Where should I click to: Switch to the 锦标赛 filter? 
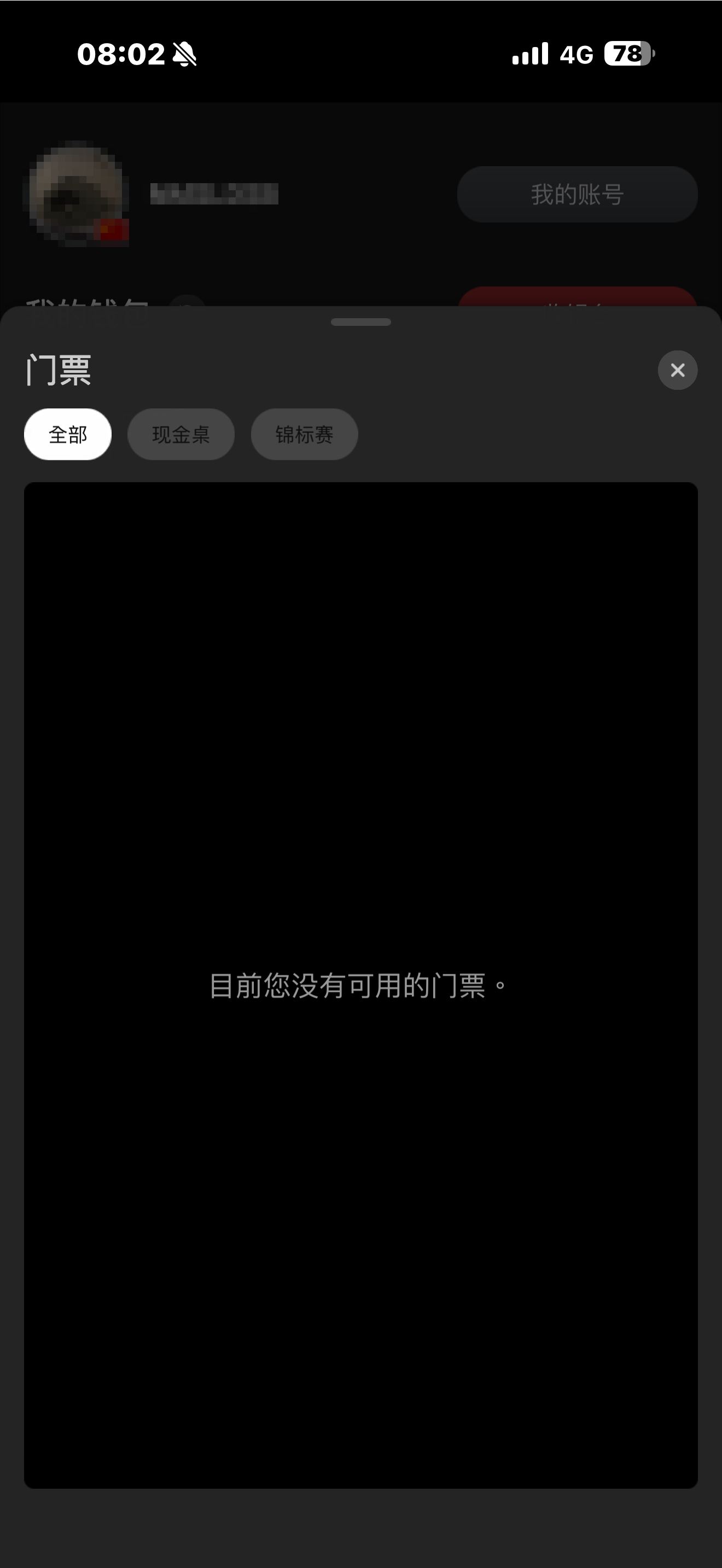pos(304,434)
